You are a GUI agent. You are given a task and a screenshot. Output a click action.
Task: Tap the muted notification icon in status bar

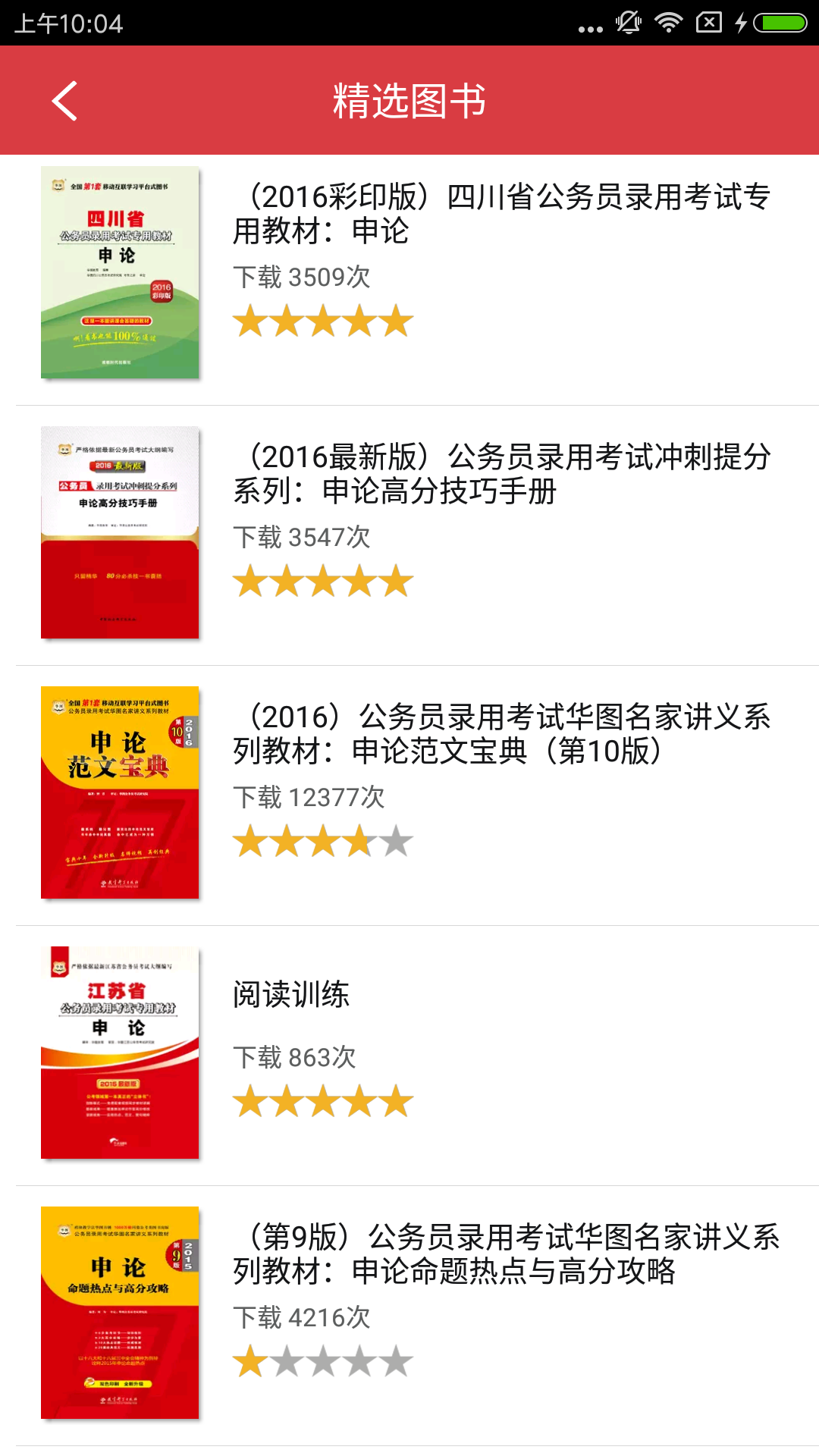629,22
